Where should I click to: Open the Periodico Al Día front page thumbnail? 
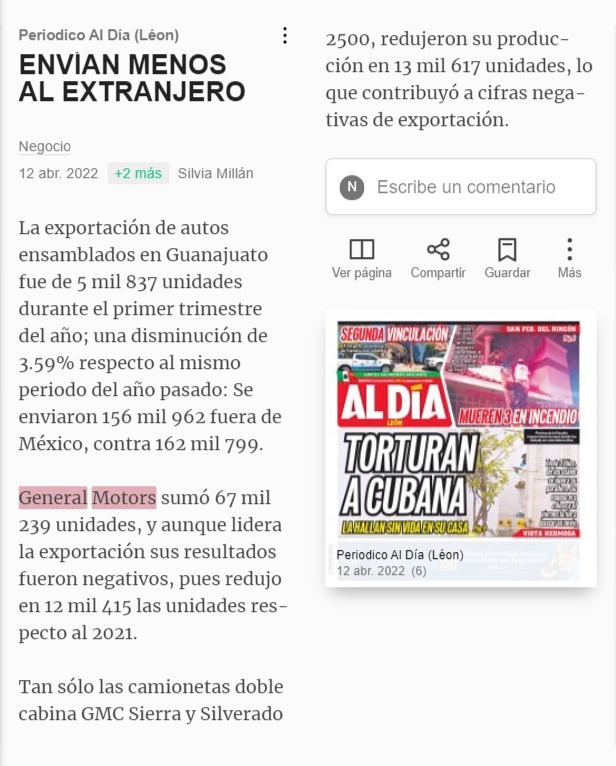(x=461, y=448)
